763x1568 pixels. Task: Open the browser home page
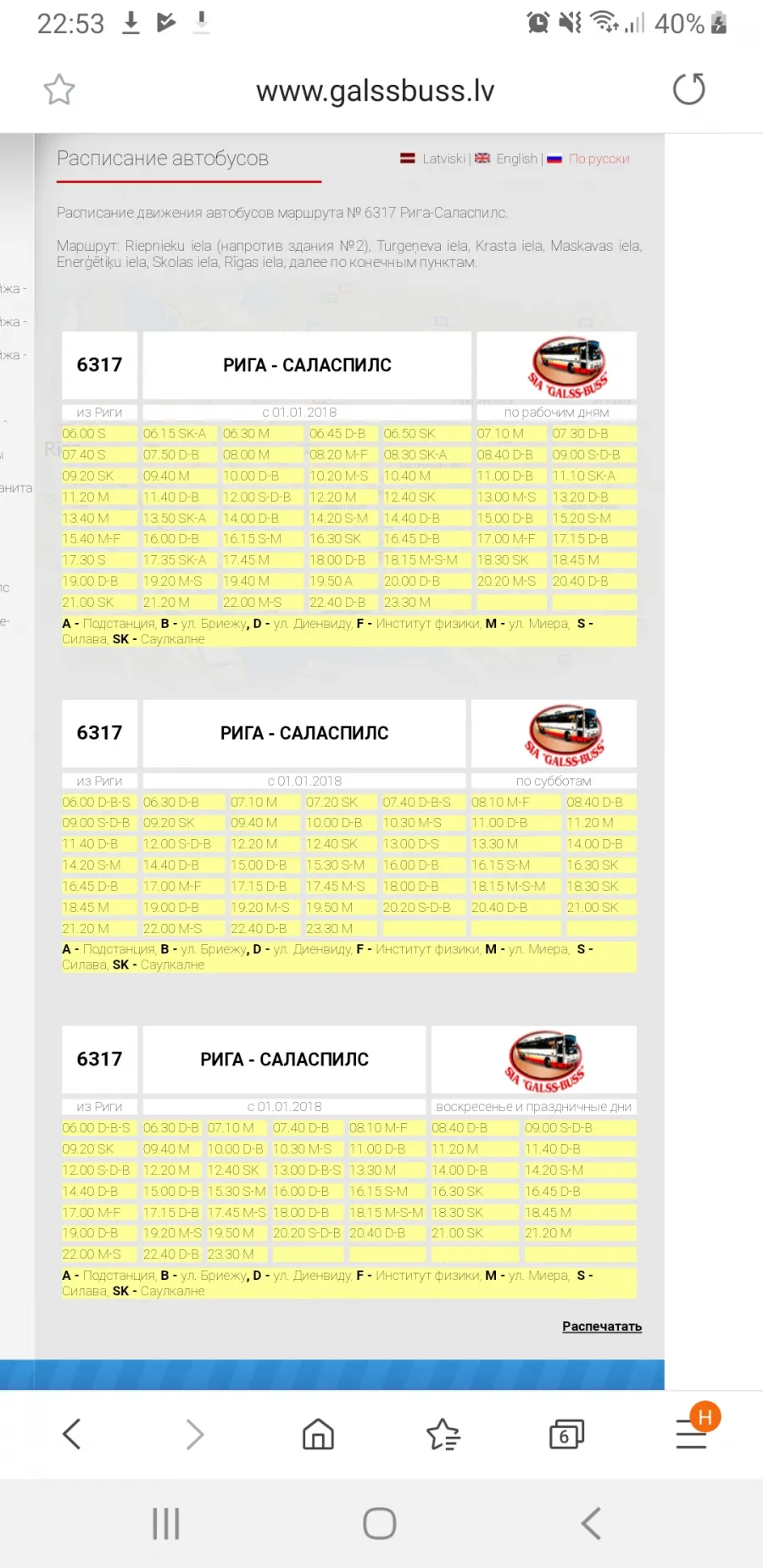318,1434
